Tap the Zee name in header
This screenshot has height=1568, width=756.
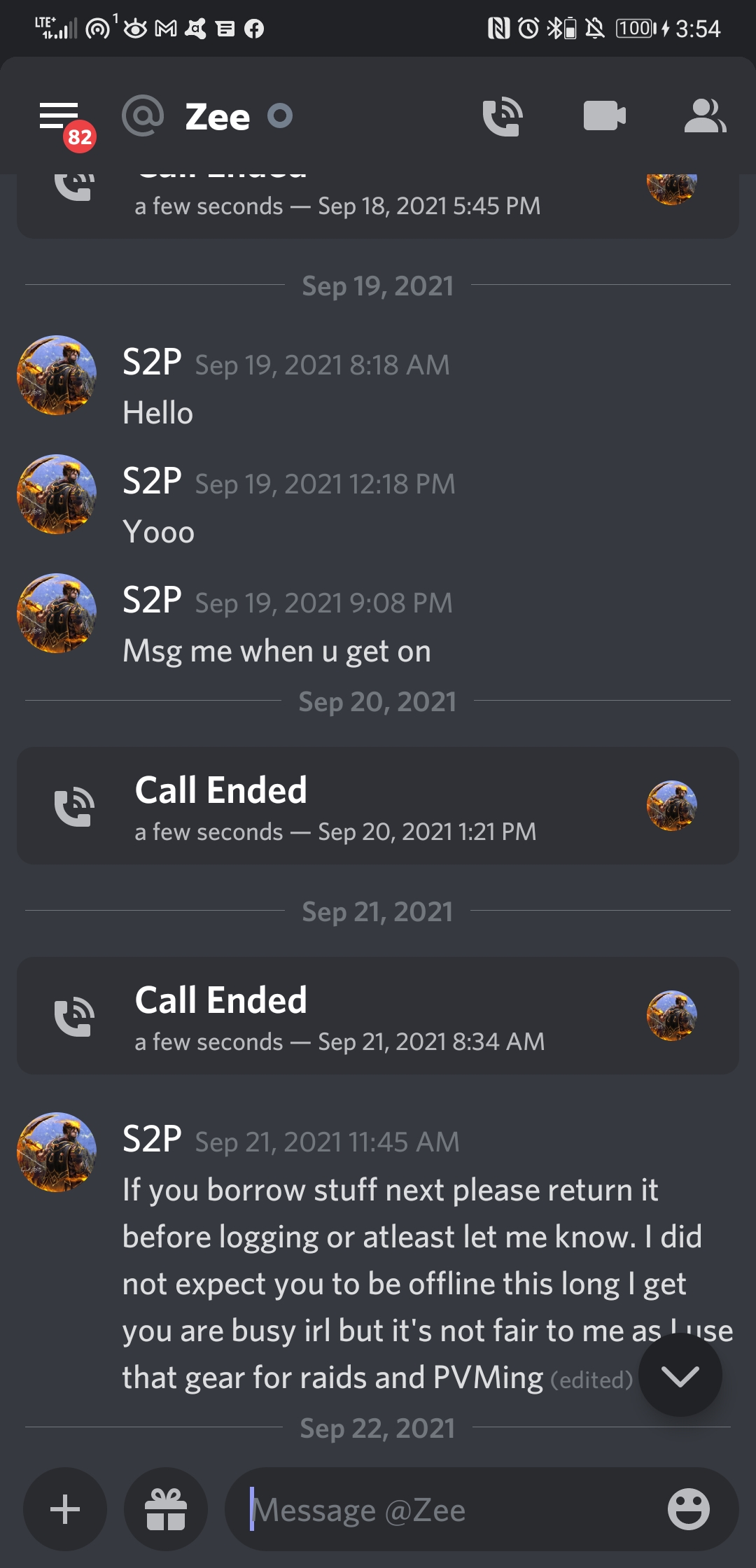(217, 117)
